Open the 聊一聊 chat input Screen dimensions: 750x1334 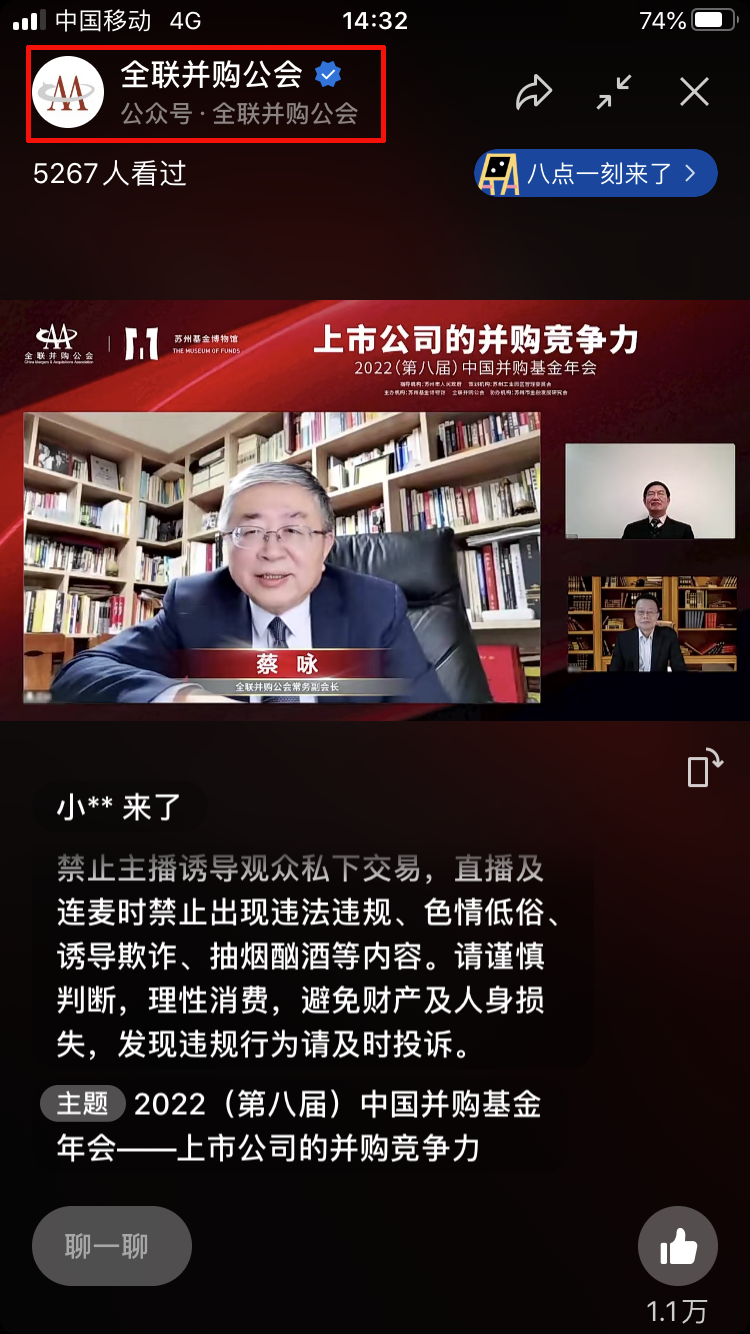[x=111, y=1246]
